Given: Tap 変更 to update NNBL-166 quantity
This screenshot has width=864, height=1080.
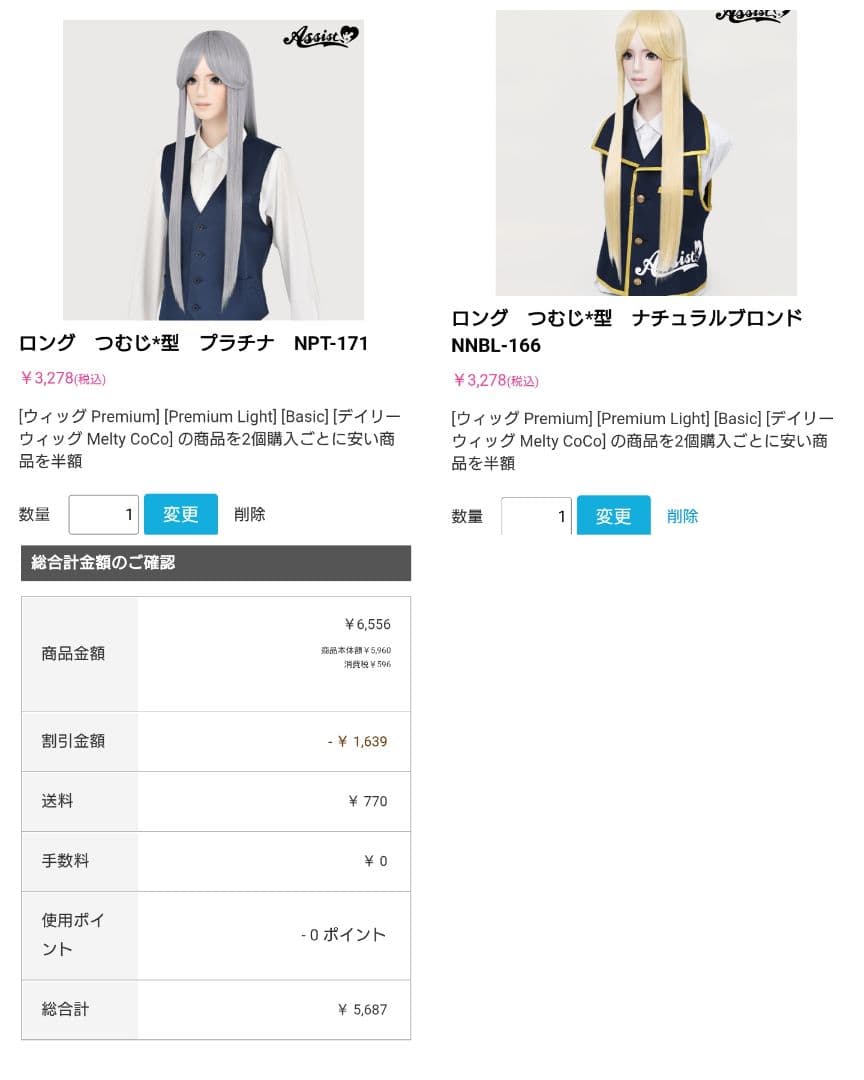Looking at the screenshot, I should coord(614,516).
